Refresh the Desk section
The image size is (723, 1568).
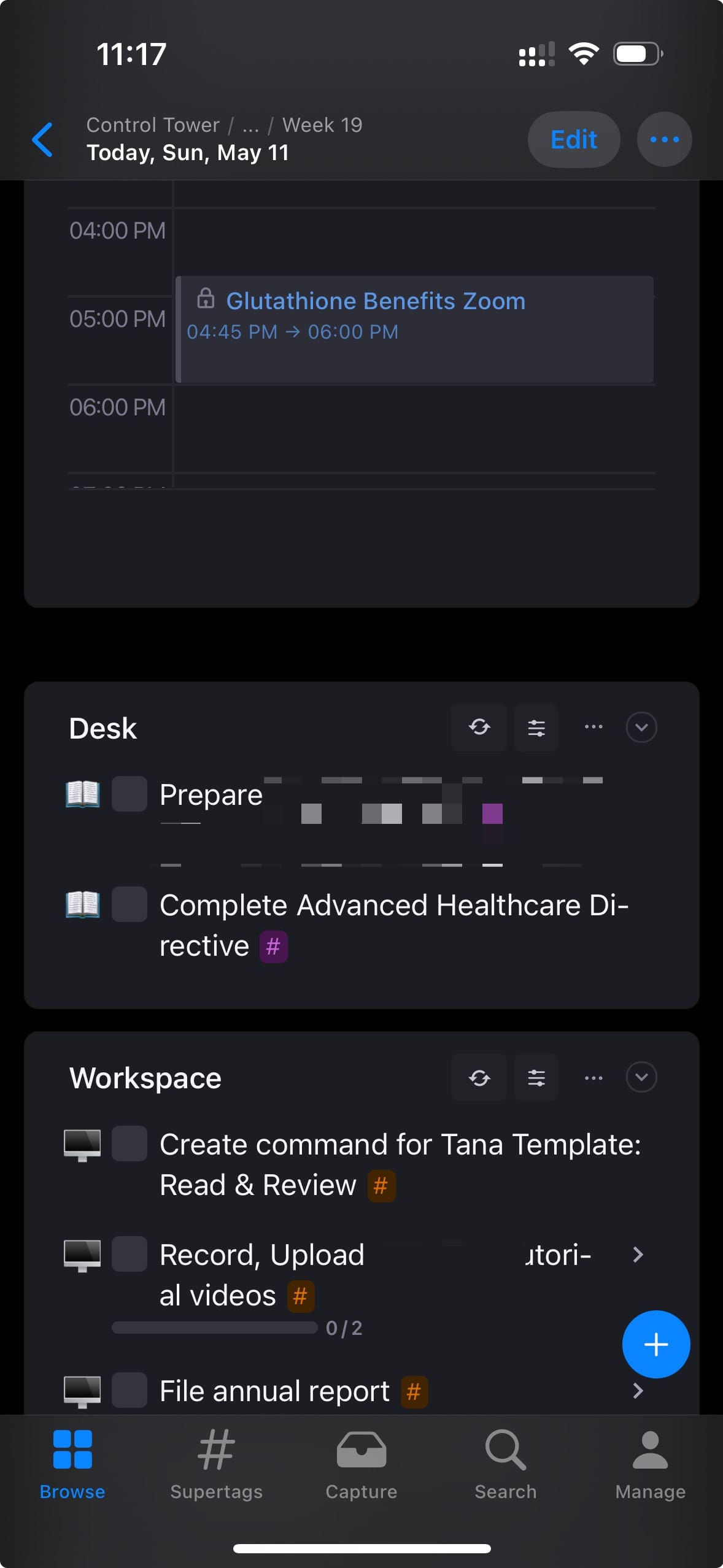pyautogui.click(x=479, y=728)
